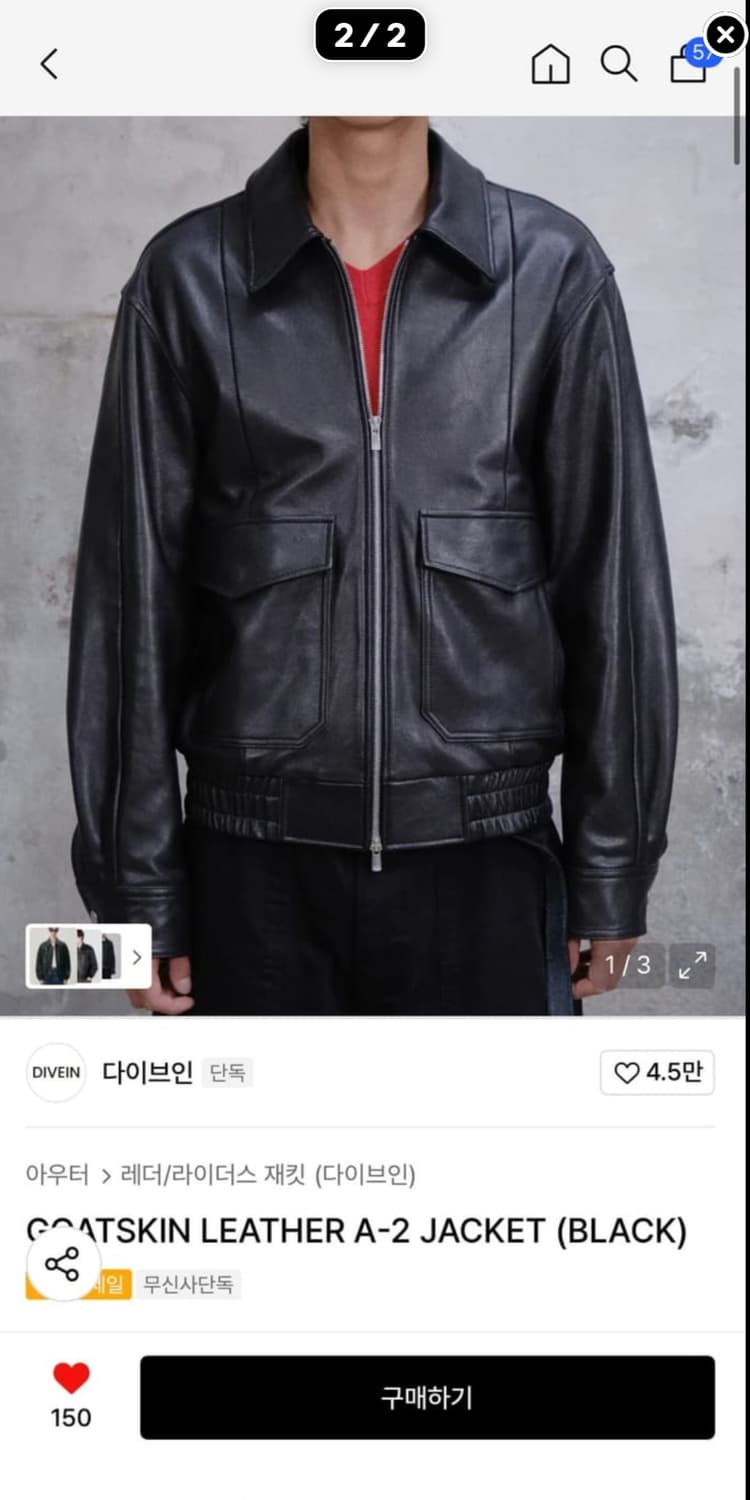Open product search
Screen dimensions: 750x1500
tap(620, 64)
